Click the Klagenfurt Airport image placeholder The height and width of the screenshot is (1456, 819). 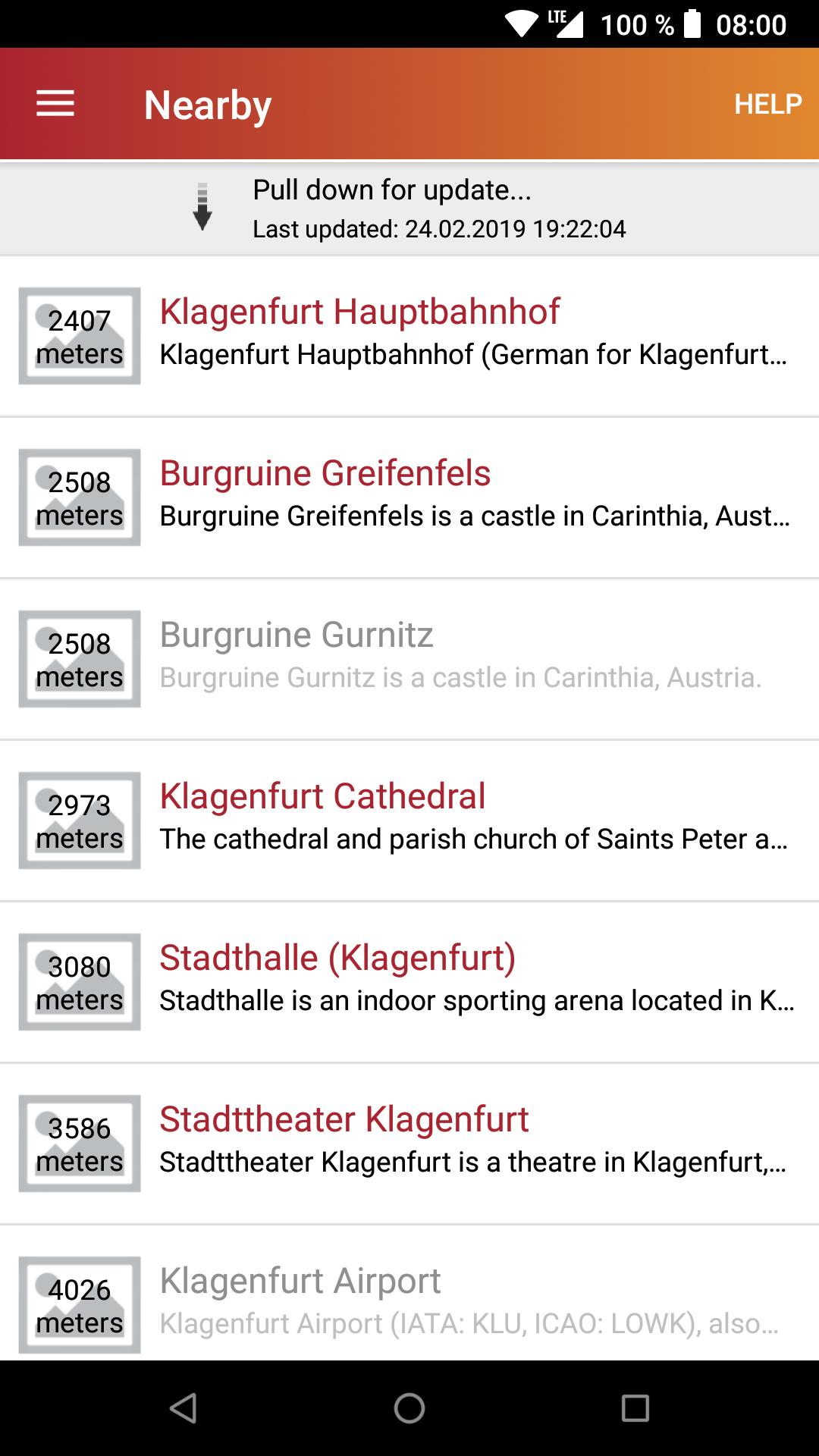[78, 1304]
